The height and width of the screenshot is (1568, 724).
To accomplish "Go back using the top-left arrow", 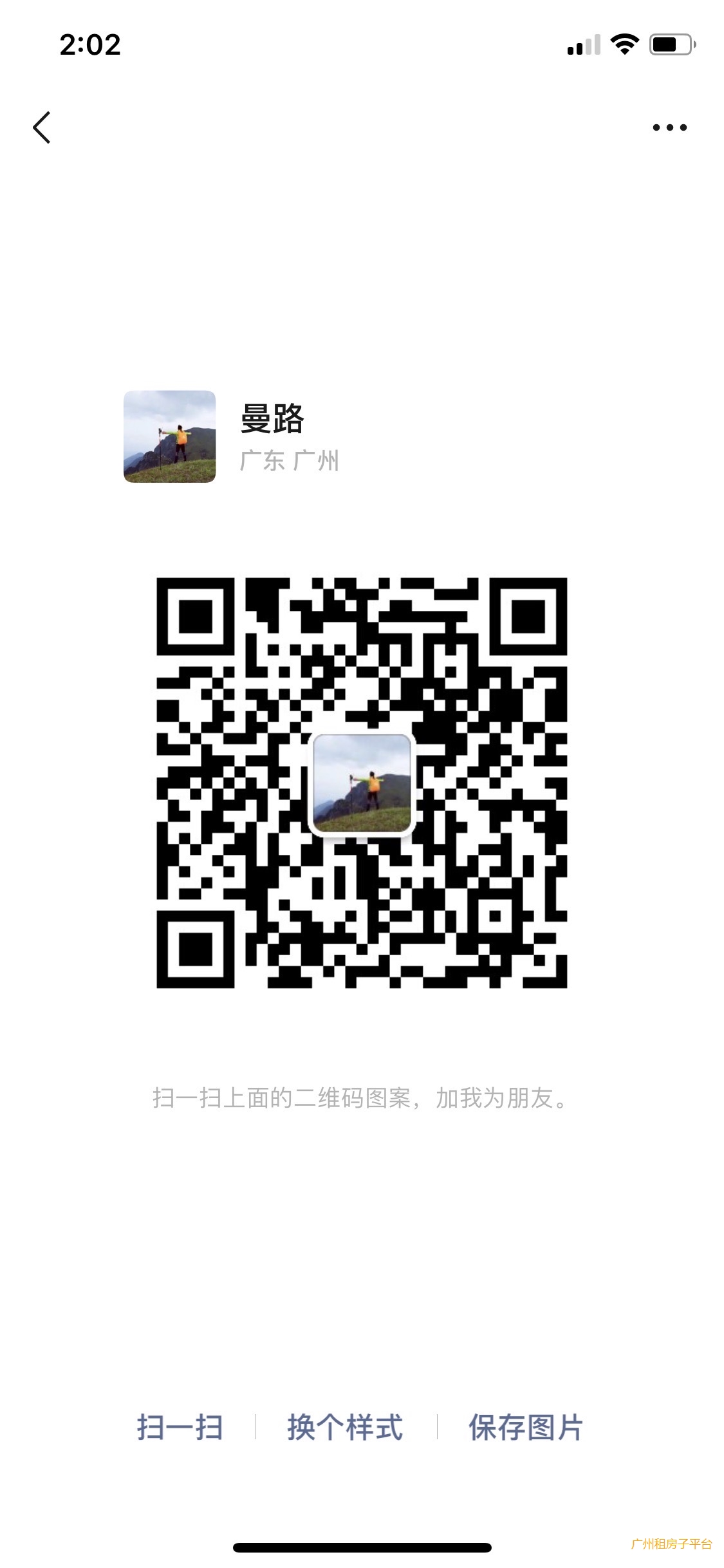I will [42, 127].
